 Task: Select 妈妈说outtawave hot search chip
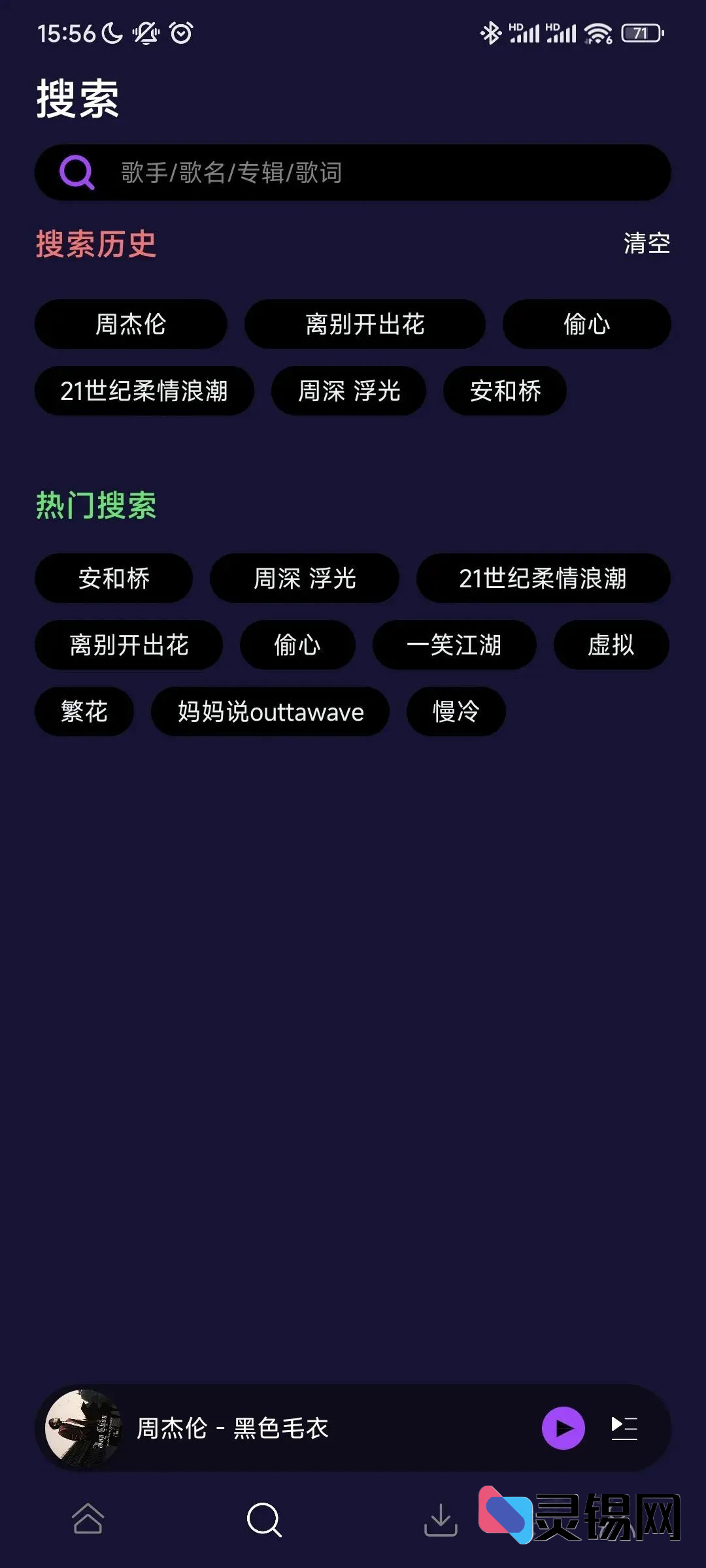[269, 711]
